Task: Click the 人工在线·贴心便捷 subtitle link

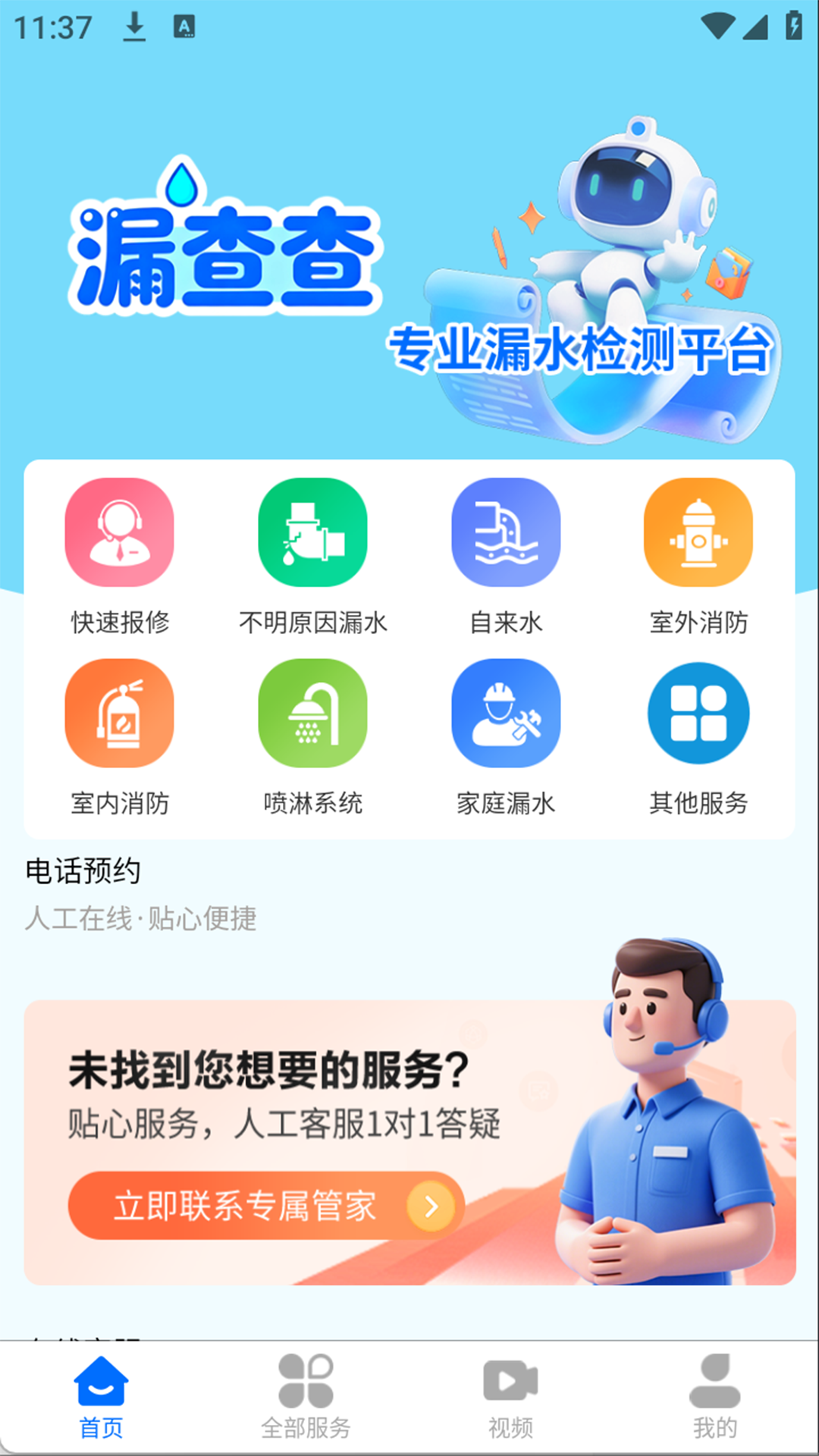Action: coord(141,921)
